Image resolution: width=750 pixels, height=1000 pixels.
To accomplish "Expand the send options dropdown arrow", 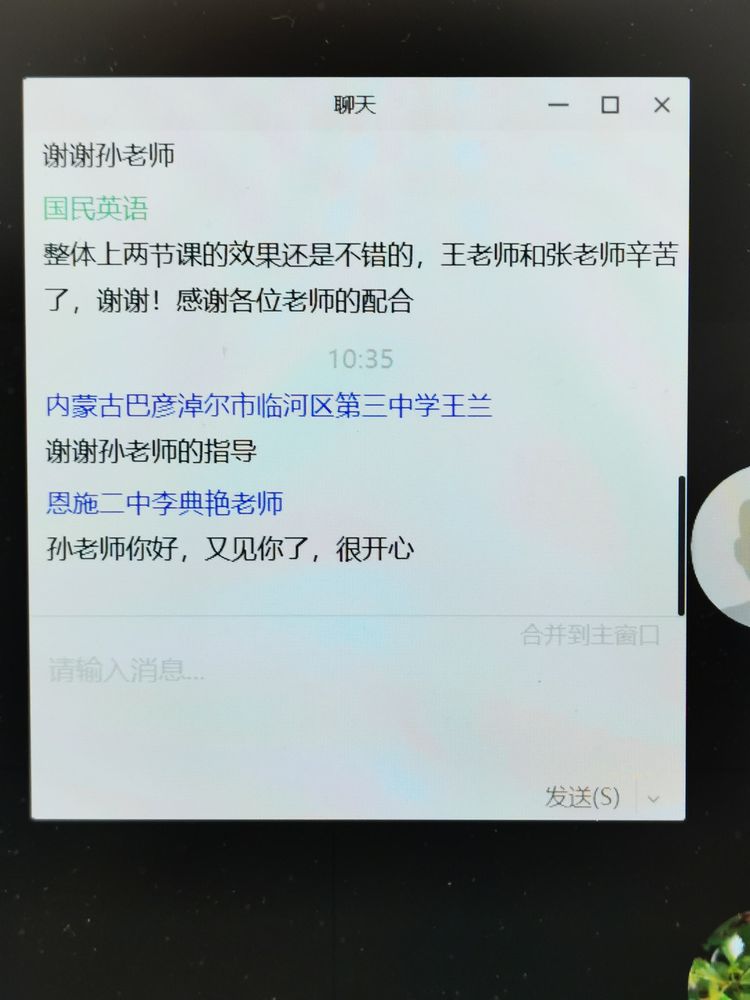I will tap(654, 798).
